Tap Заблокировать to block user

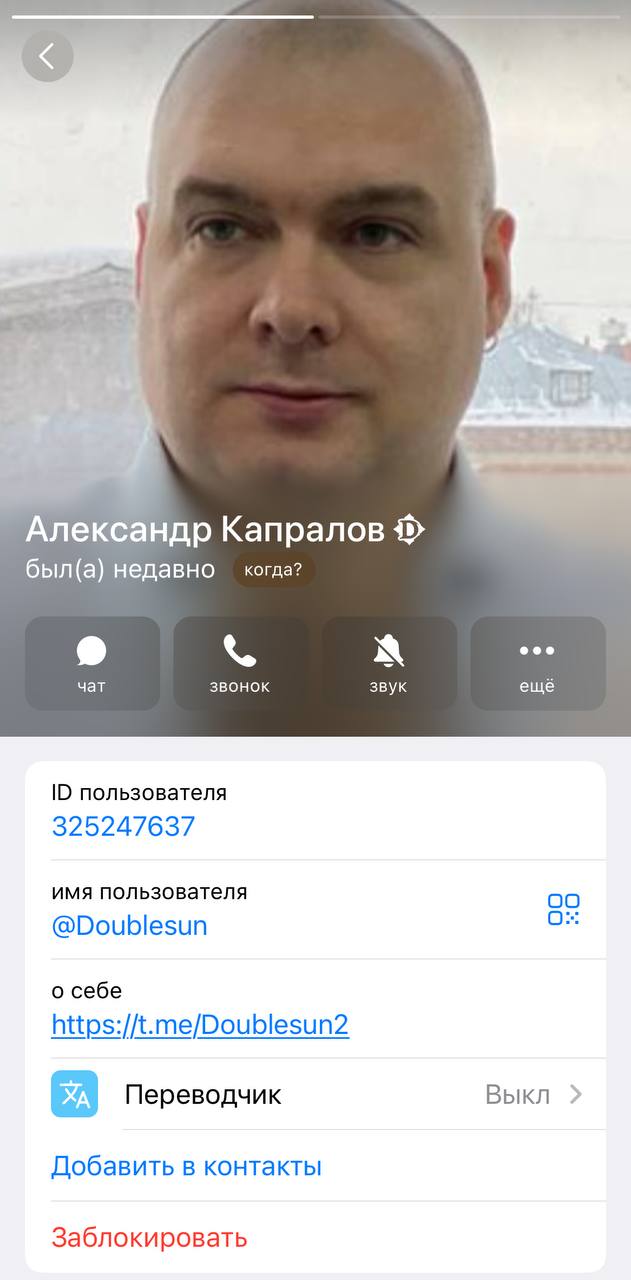[x=149, y=1238]
